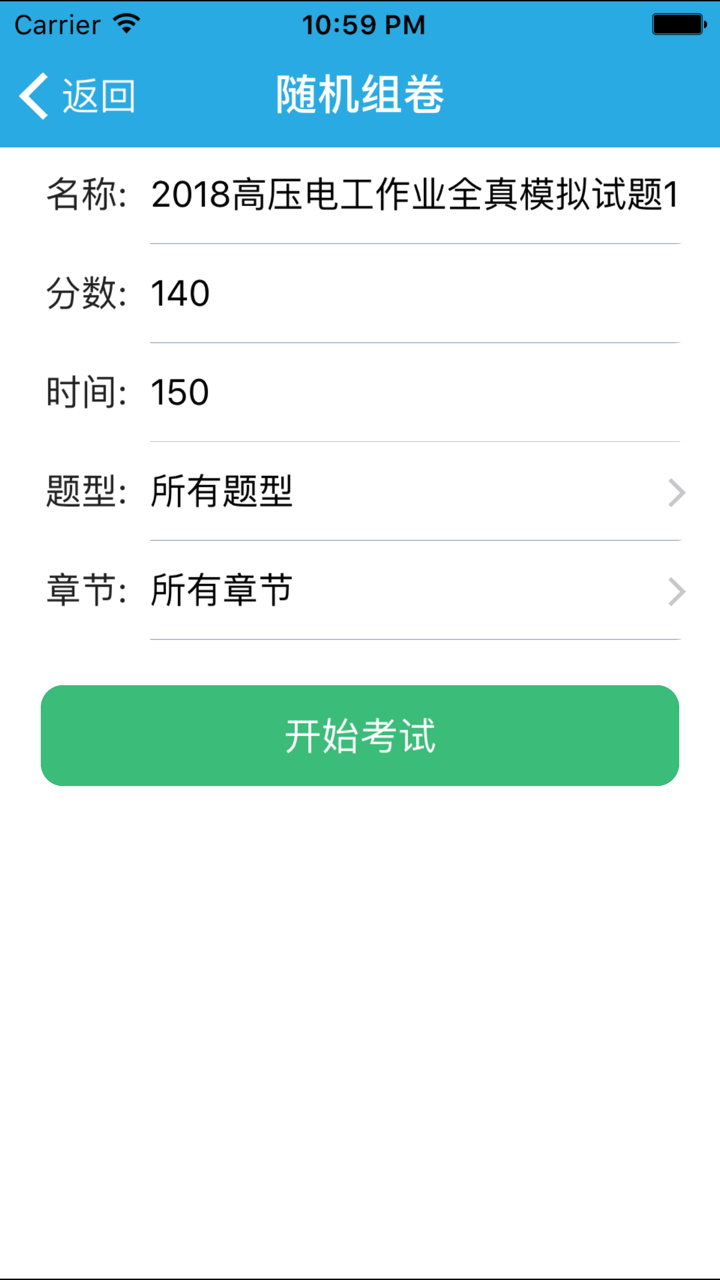Tap the battery icon in status bar
The image size is (720, 1280).
coord(680,22)
